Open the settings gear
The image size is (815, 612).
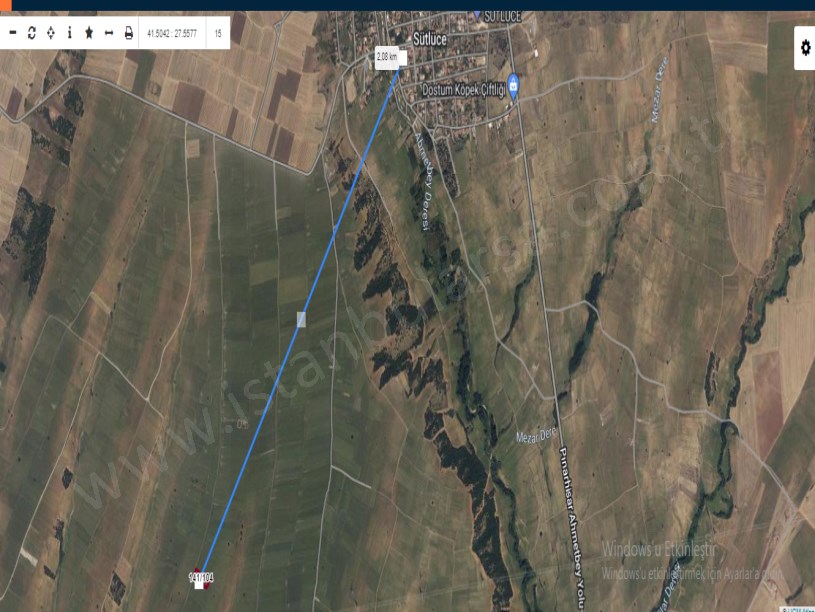pyautogui.click(x=805, y=48)
